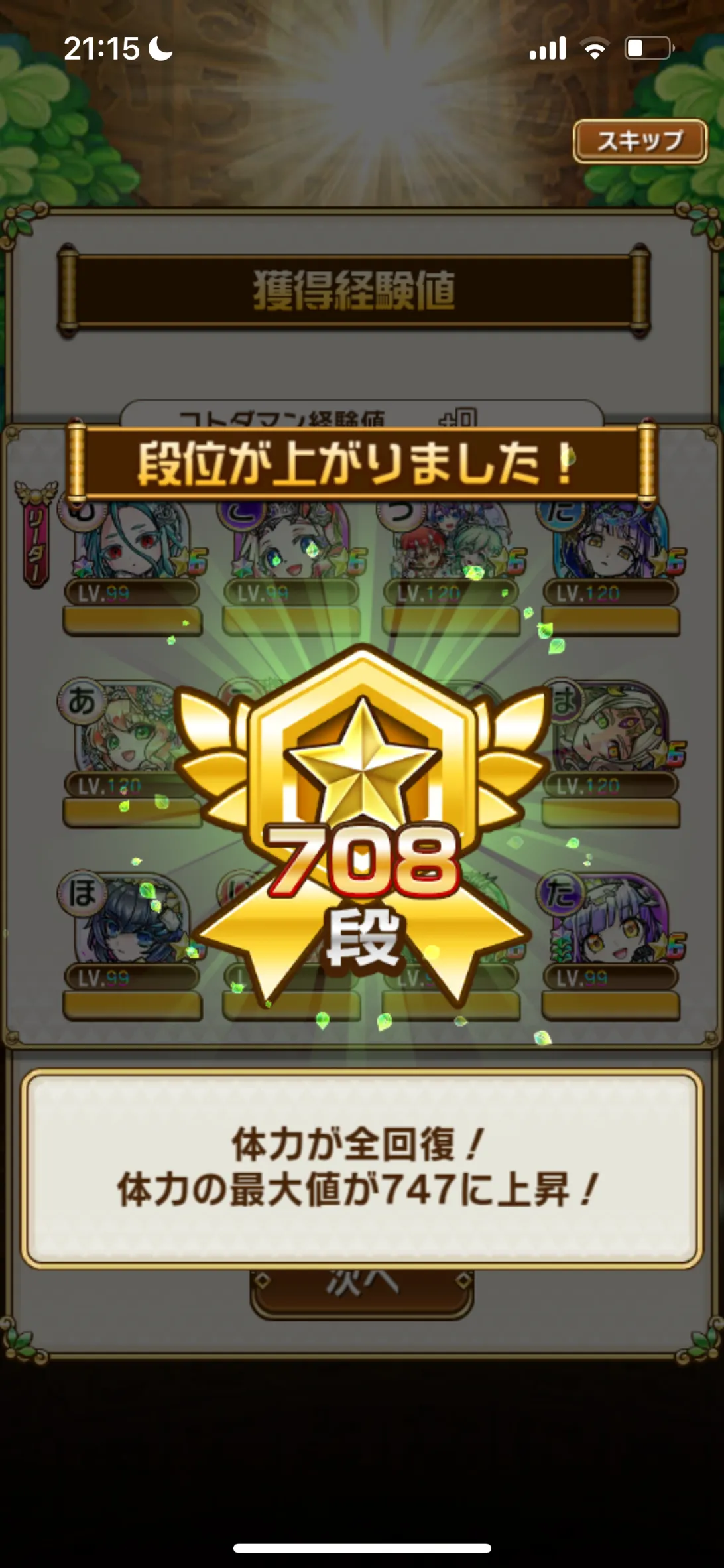Tap the スキップ skip button

click(640, 141)
